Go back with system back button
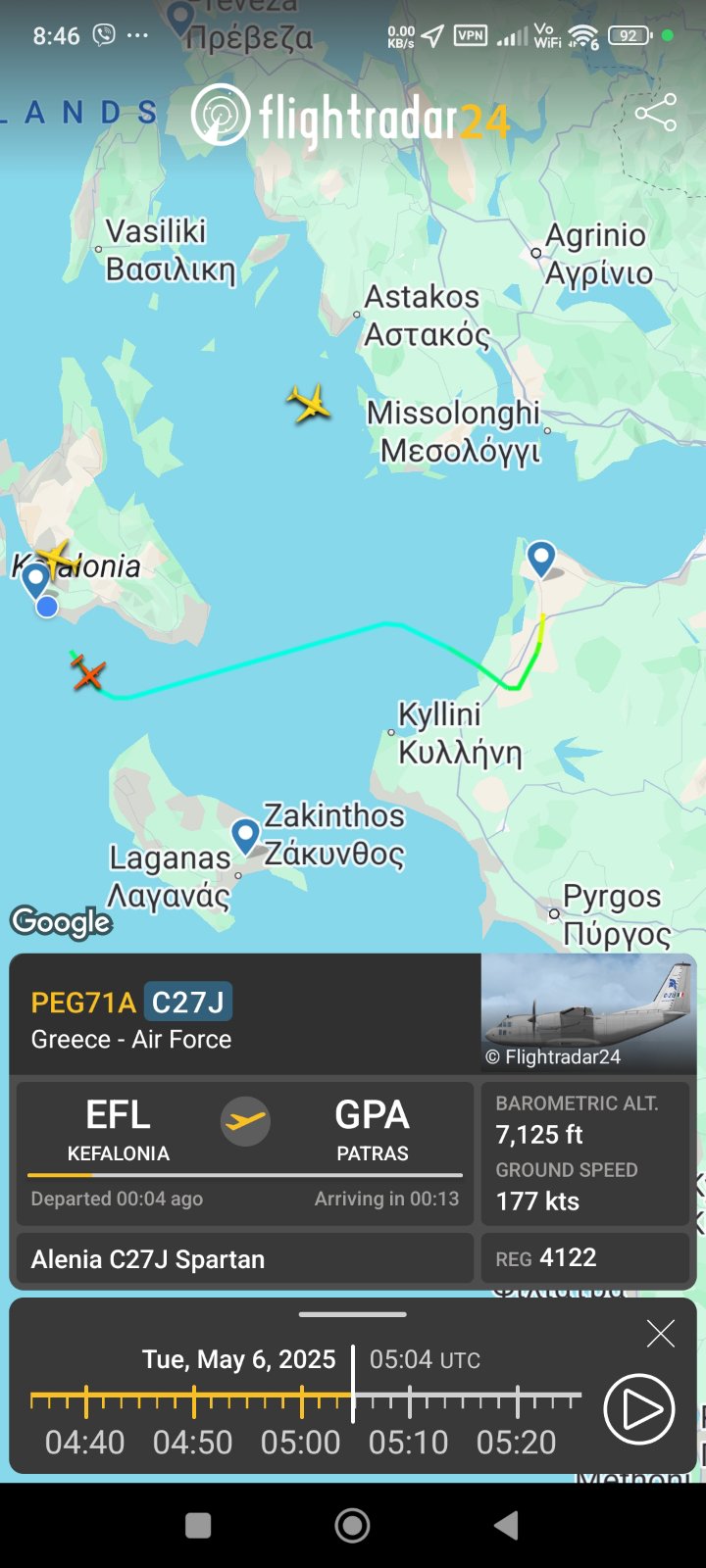706x1568 pixels. (506, 1525)
